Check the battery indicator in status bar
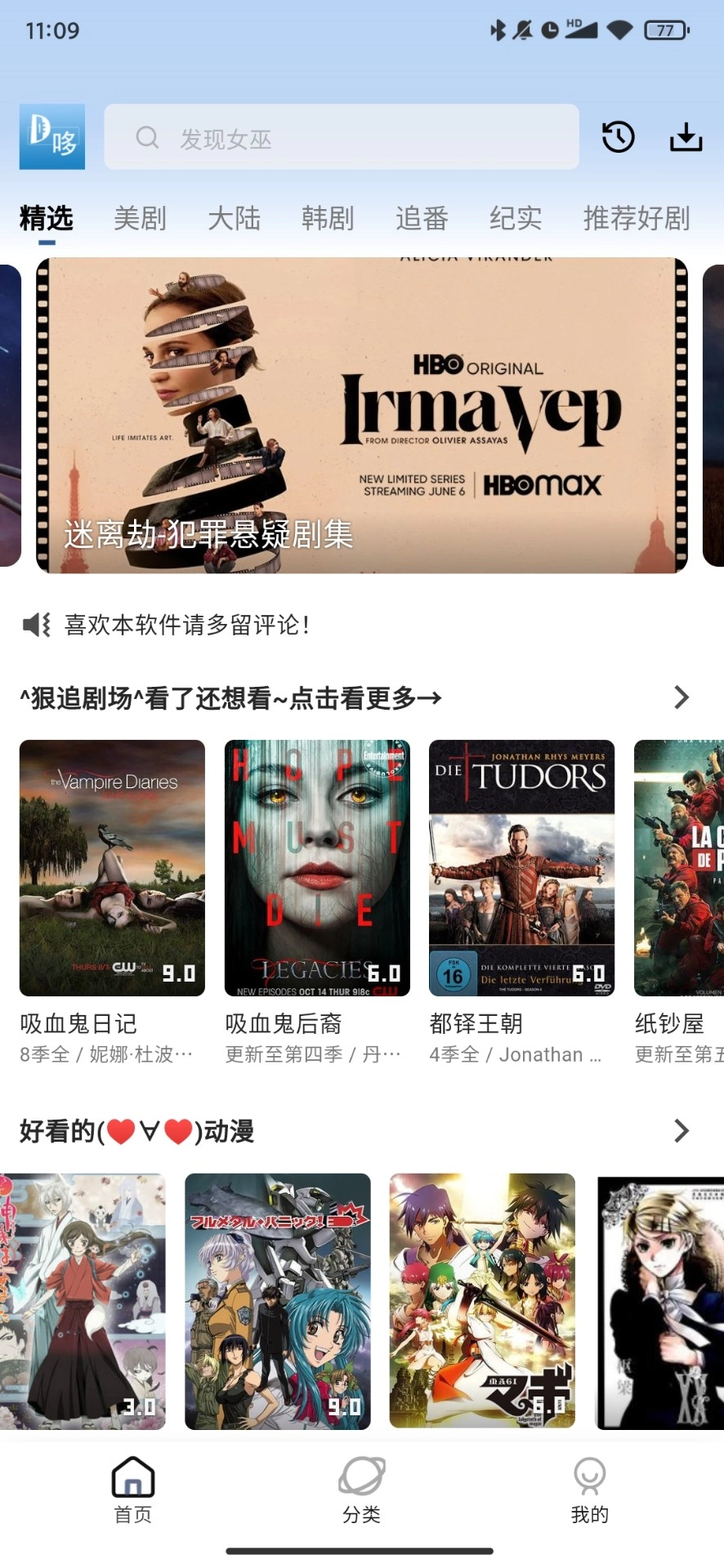 click(668, 30)
